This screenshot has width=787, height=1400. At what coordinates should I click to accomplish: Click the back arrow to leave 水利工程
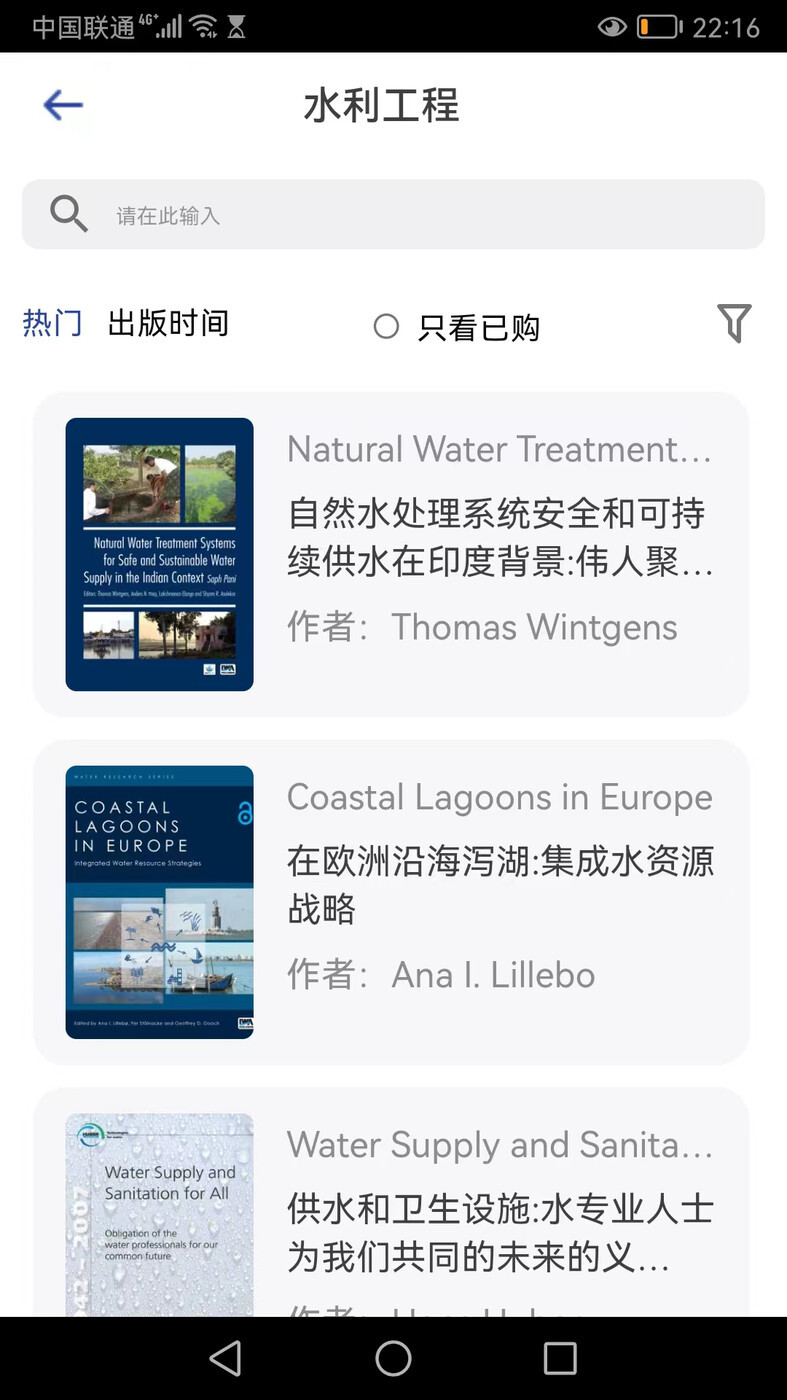(x=62, y=104)
